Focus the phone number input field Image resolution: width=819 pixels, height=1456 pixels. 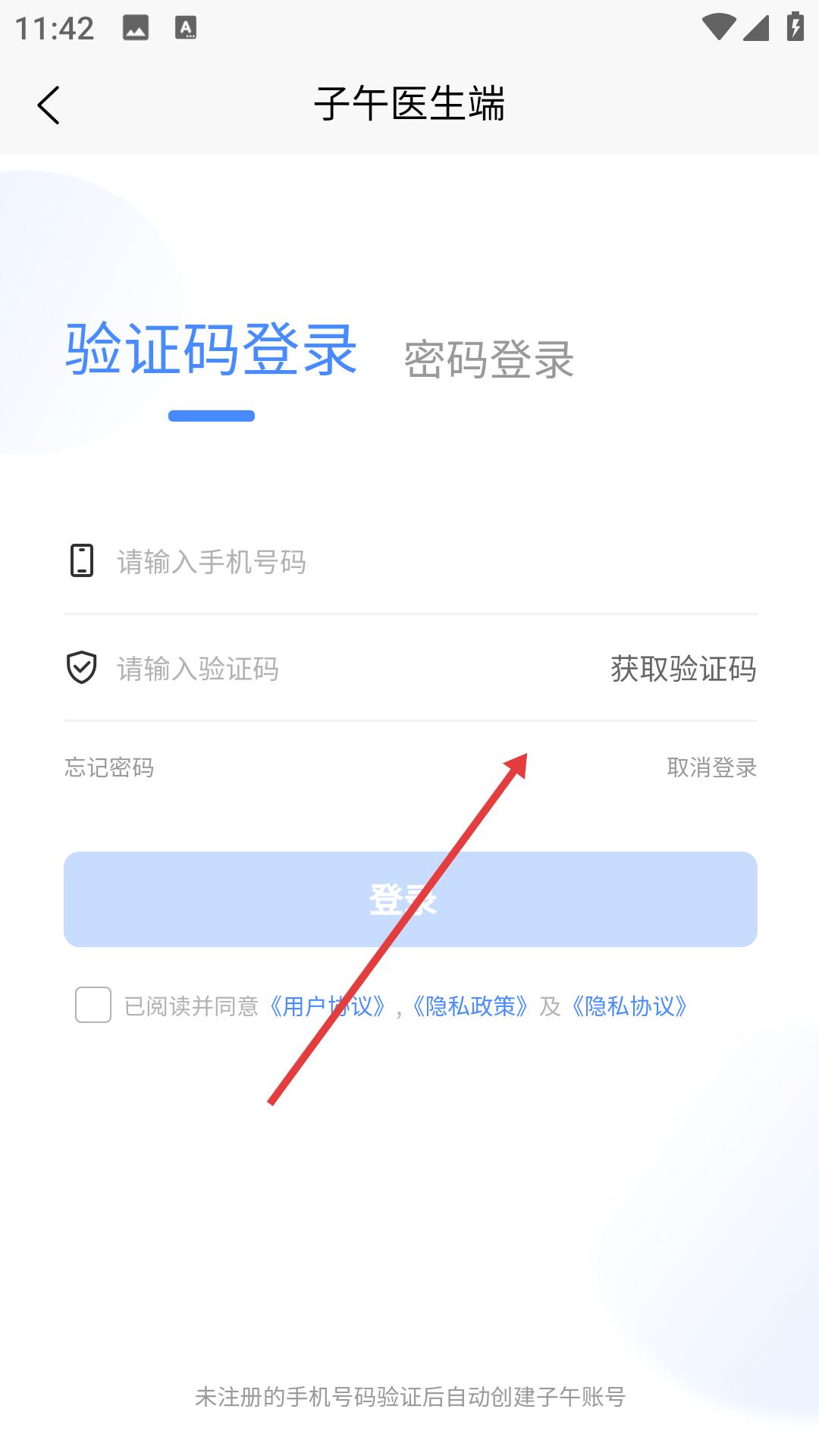pyautogui.click(x=425, y=562)
